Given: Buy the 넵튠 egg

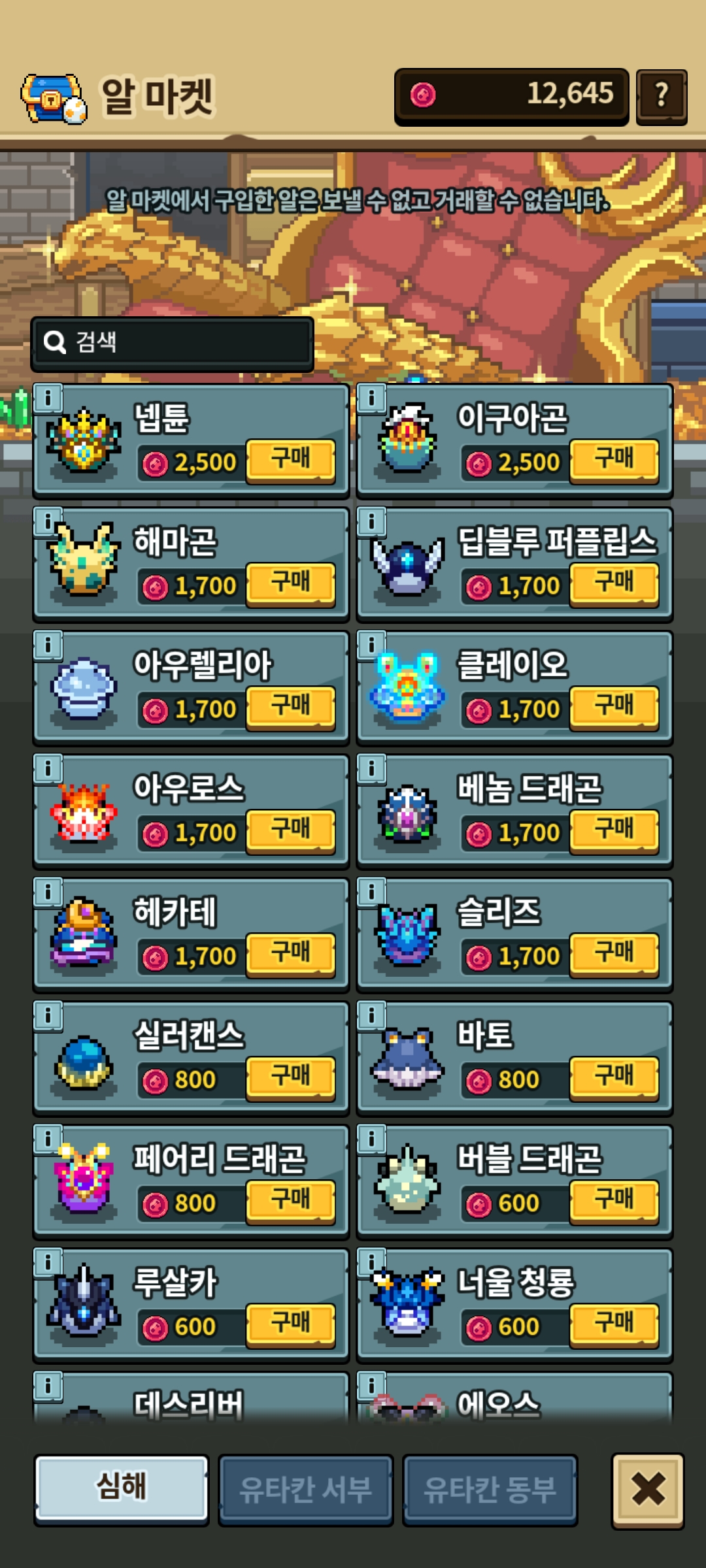Looking at the screenshot, I should click(291, 460).
